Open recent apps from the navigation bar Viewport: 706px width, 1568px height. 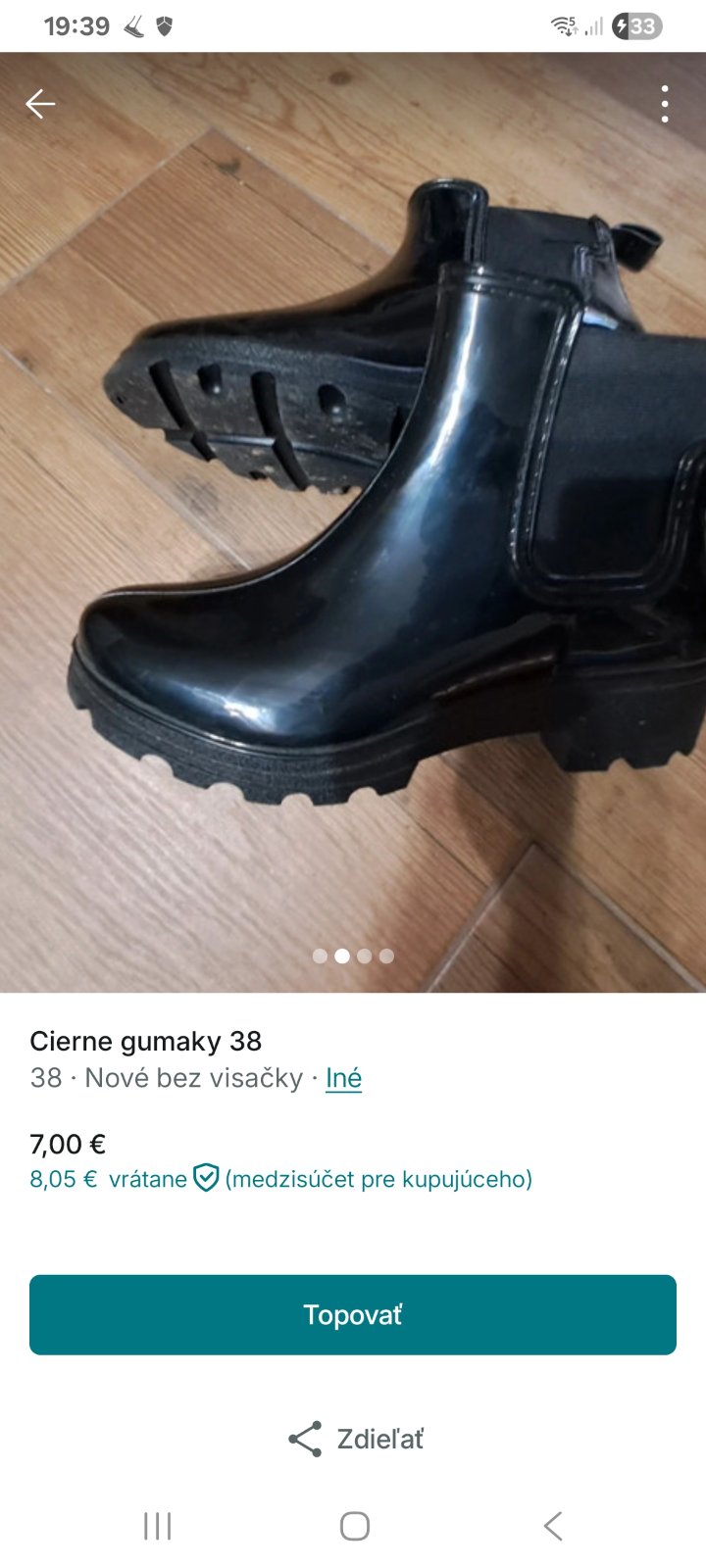pos(157,1525)
